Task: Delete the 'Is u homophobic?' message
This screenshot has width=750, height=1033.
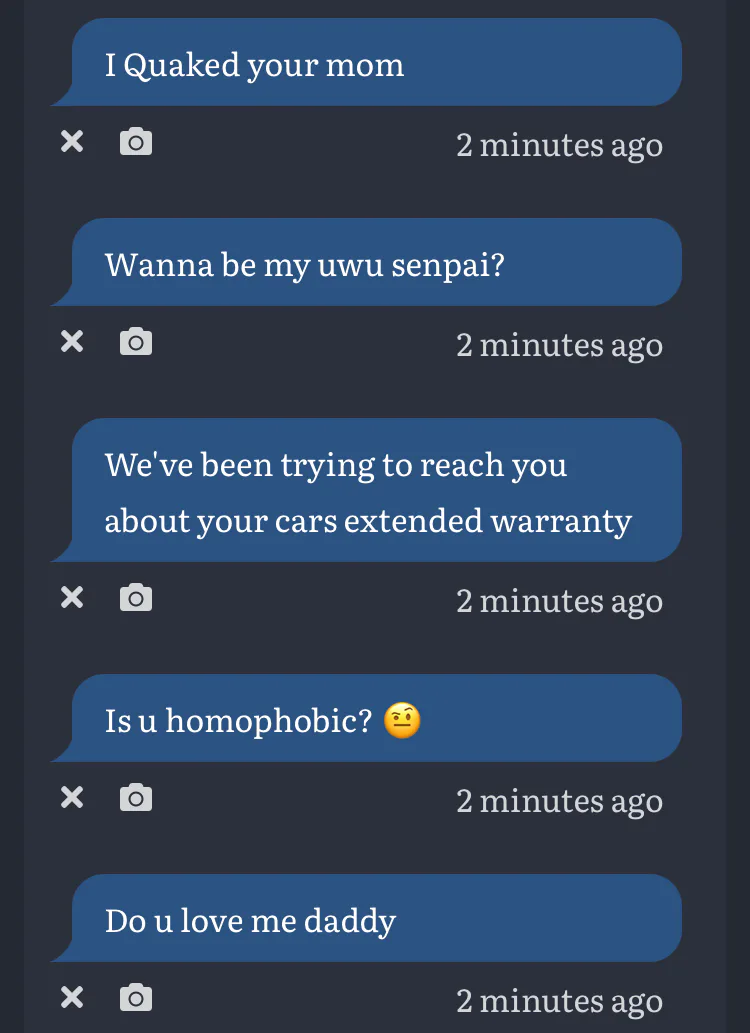Action: click(72, 798)
